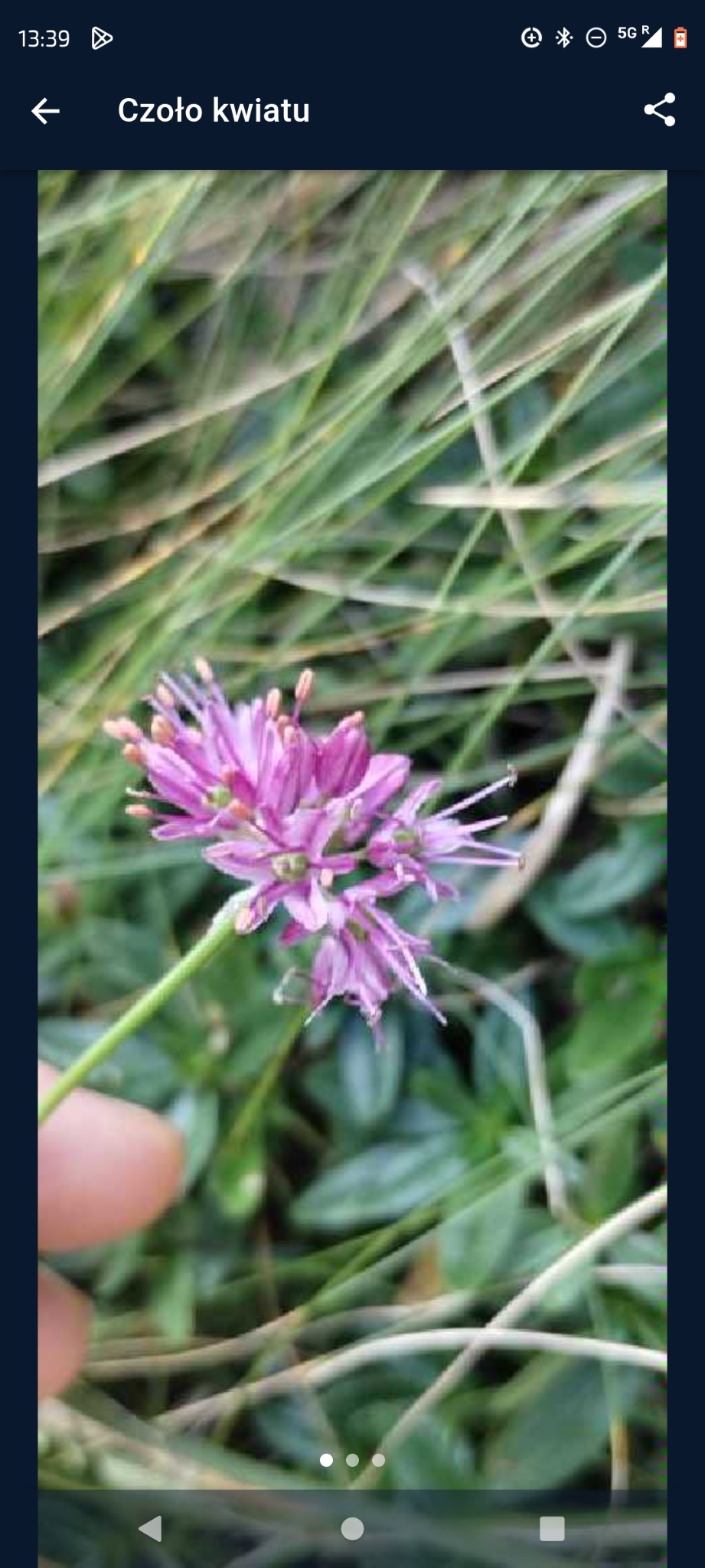The width and height of the screenshot is (705, 1568).
Task: Jump to the second photo page dot
Action: tap(352, 1460)
